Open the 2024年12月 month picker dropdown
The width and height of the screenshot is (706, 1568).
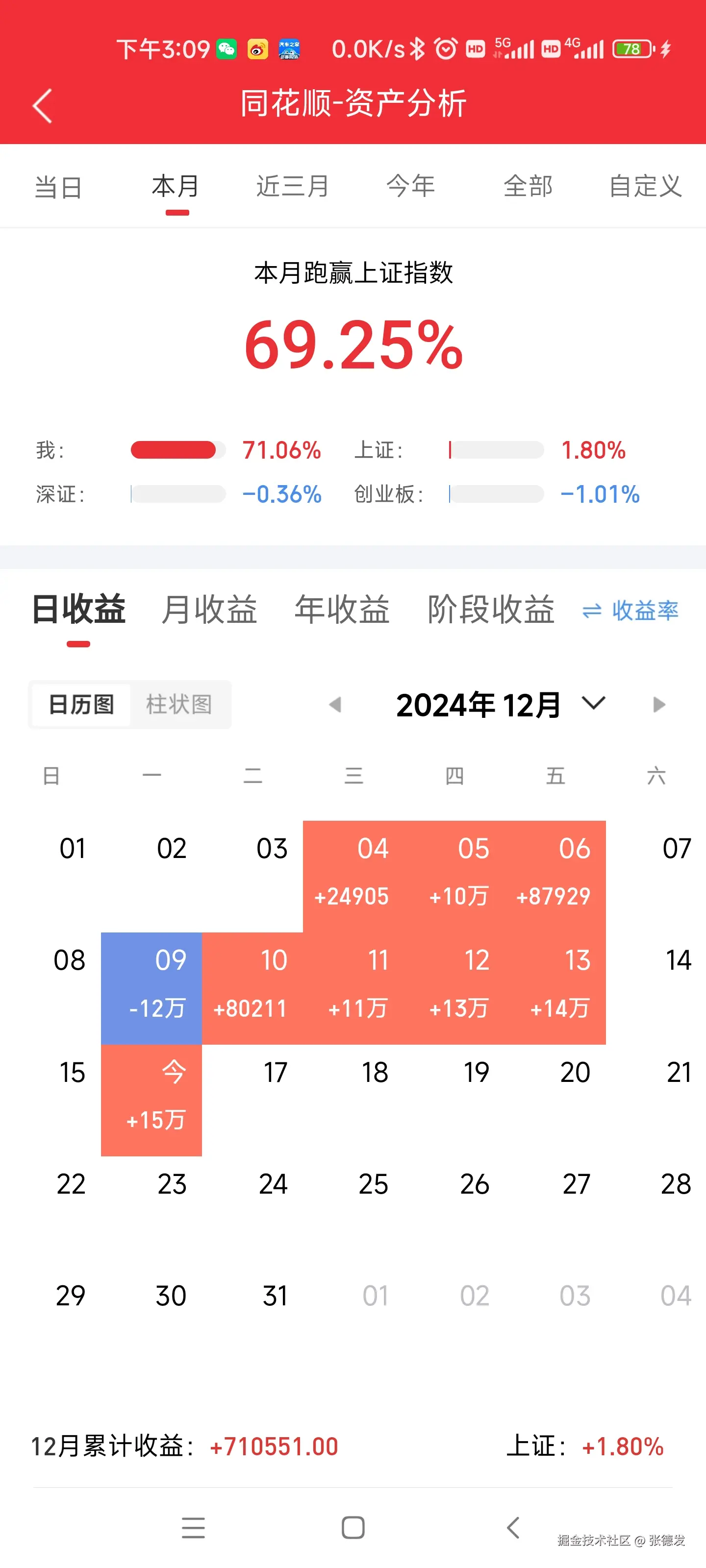479,704
